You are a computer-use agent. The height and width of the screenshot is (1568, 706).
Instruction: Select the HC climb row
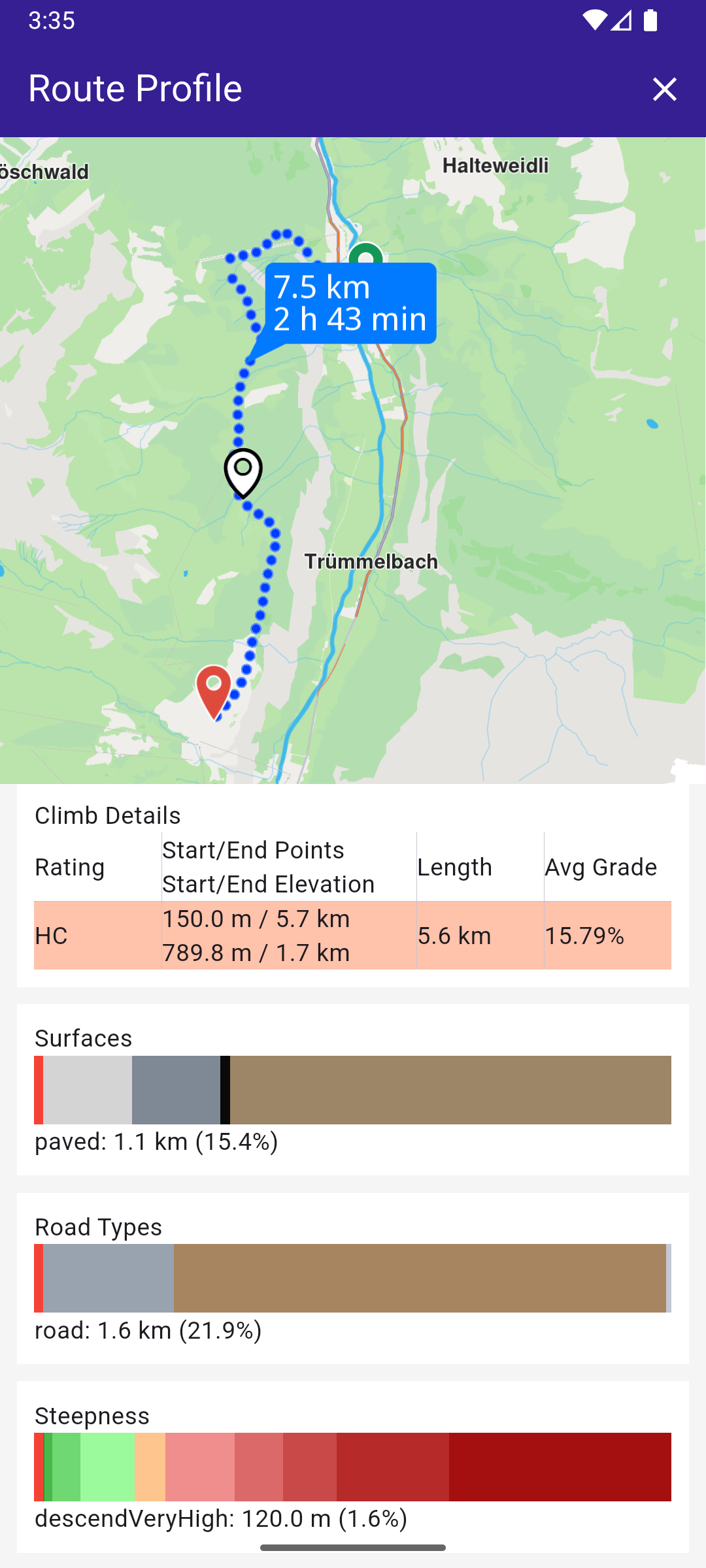click(x=352, y=936)
